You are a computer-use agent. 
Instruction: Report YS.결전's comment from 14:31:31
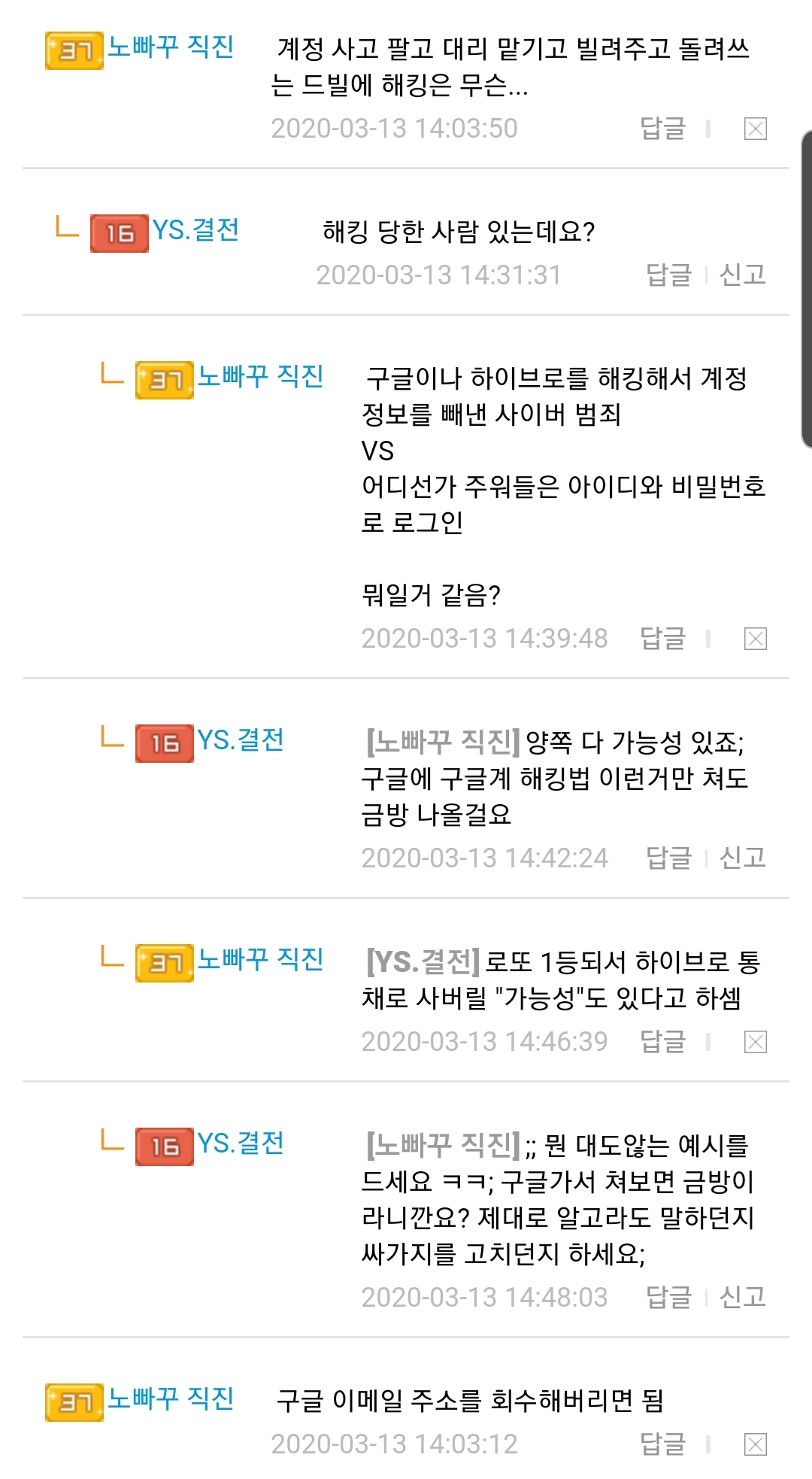coord(742,275)
